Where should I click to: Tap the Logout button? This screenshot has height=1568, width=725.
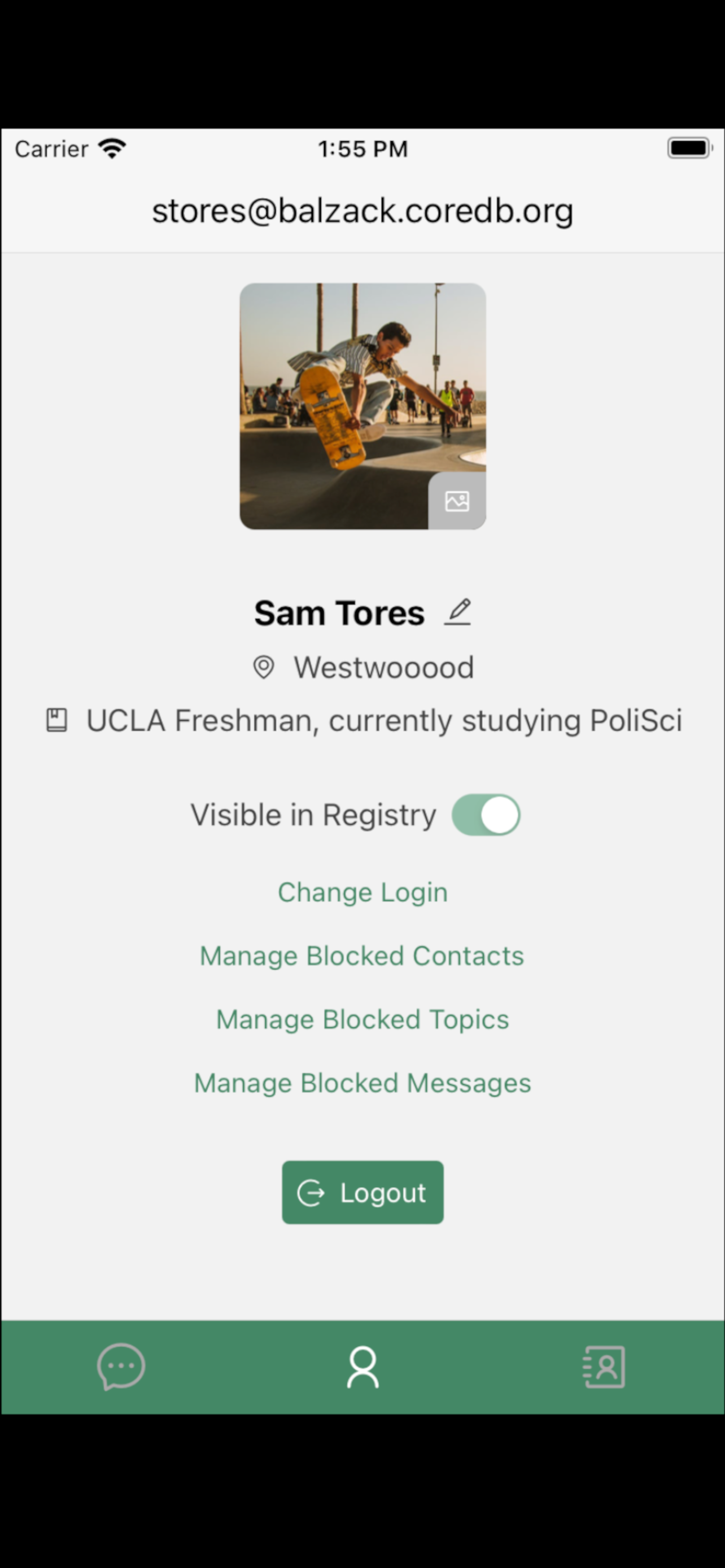(x=363, y=1193)
